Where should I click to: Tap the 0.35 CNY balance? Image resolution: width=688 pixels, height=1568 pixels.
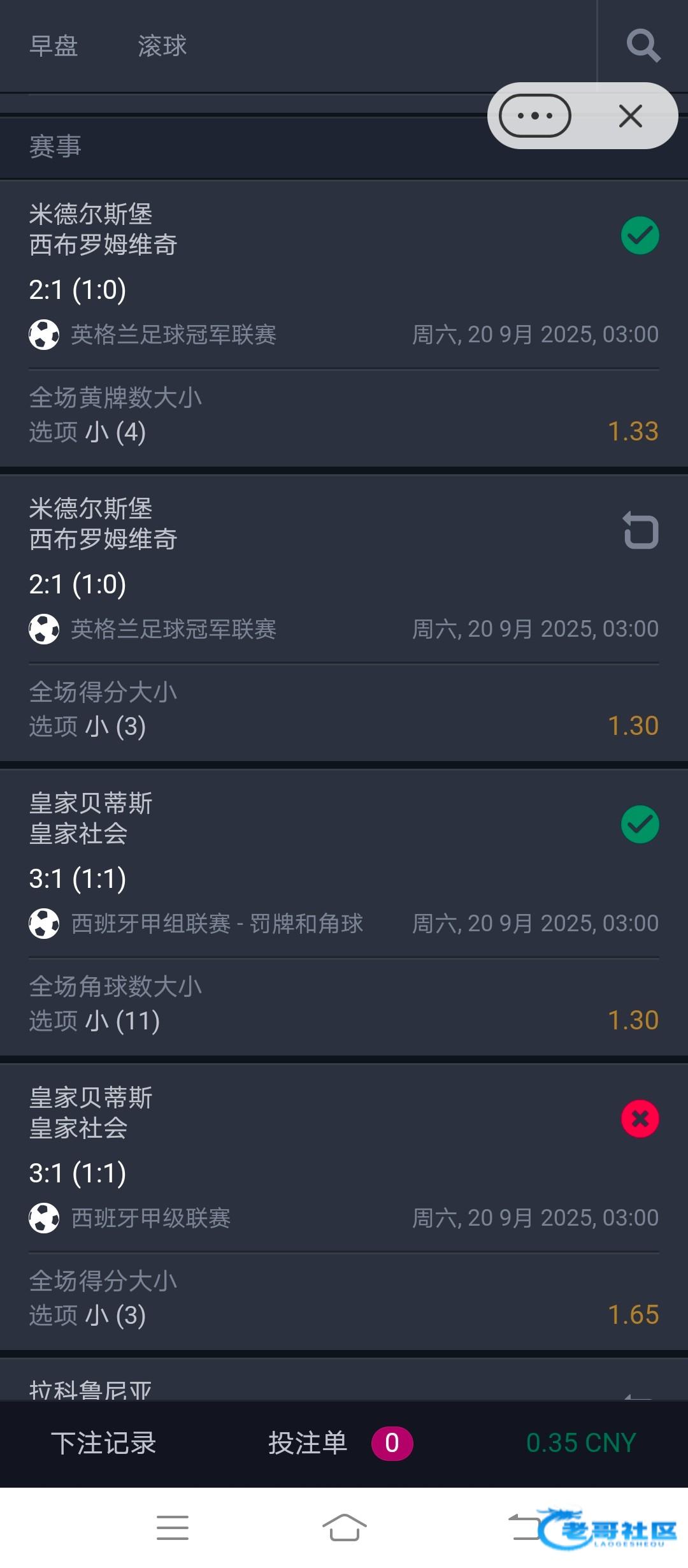click(581, 1444)
